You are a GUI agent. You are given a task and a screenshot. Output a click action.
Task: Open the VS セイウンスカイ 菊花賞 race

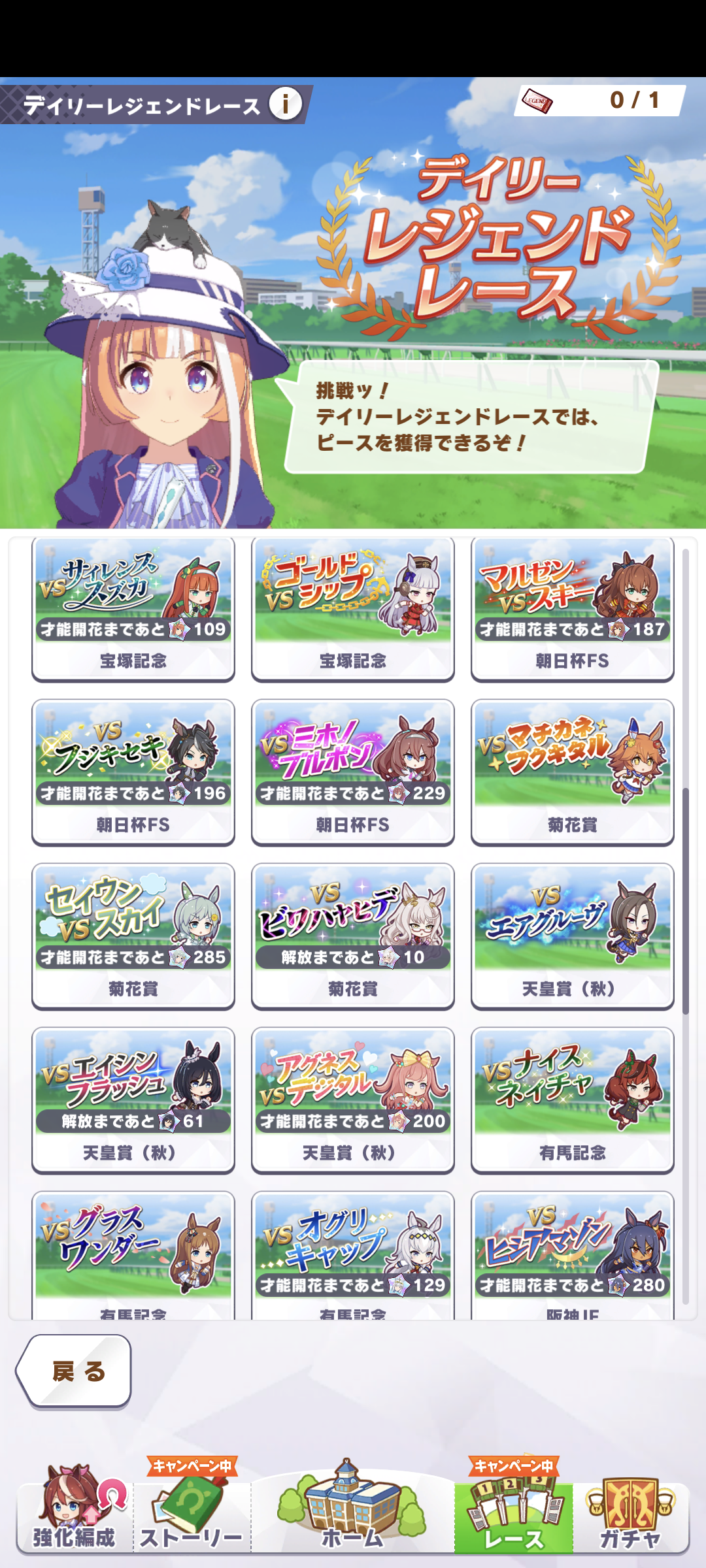click(x=133, y=936)
